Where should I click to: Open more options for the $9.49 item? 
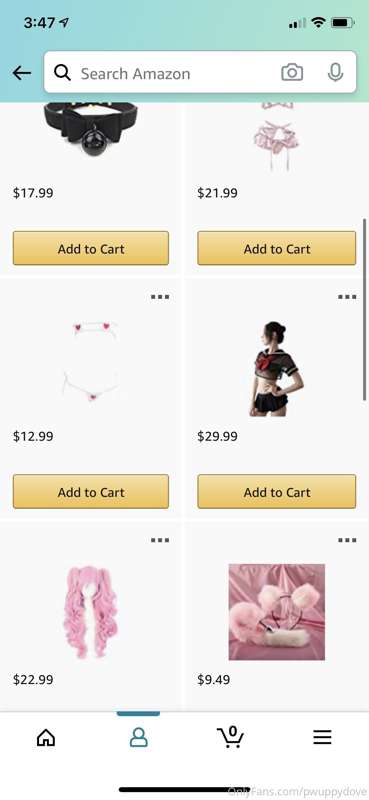click(x=347, y=540)
